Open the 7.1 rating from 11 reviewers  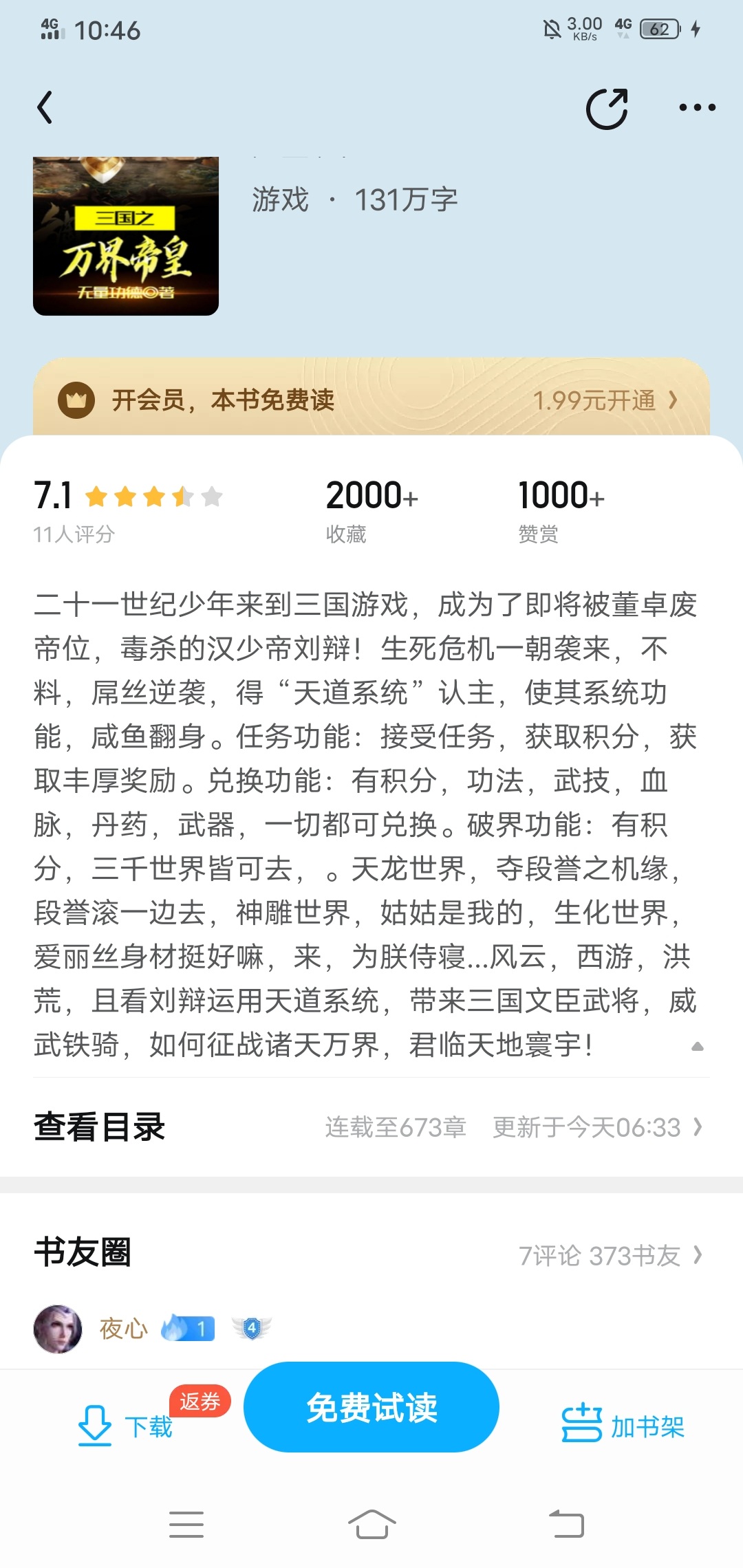[127, 510]
